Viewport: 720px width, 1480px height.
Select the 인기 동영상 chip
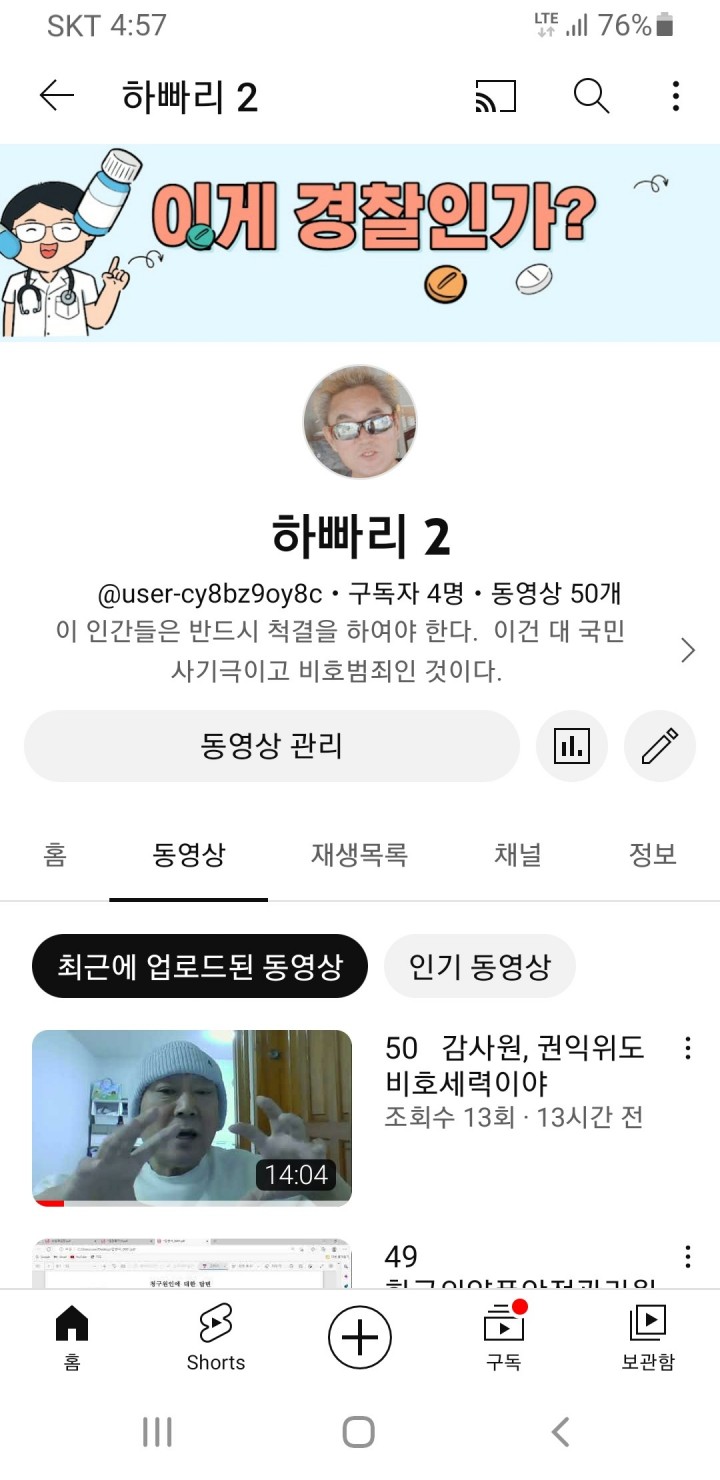tap(480, 966)
